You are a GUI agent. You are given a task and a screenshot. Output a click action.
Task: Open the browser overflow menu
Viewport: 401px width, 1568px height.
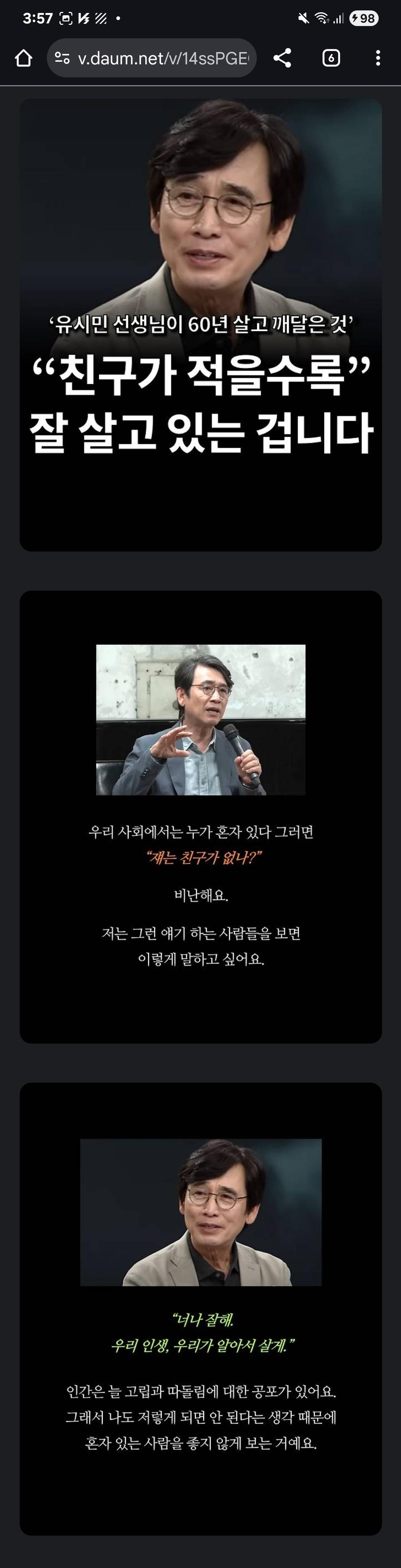pyautogui.click(x=378, y=58)
